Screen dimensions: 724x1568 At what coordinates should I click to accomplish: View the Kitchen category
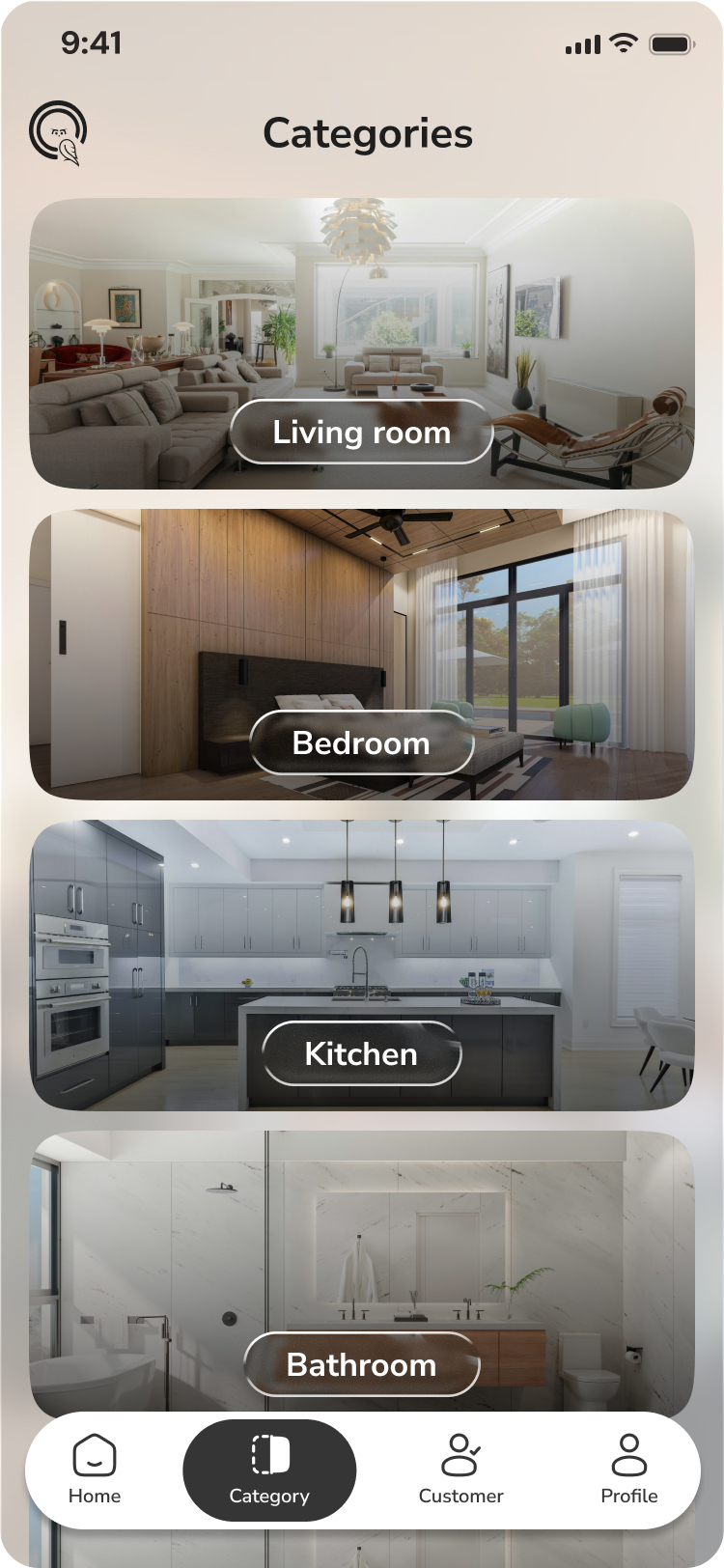(362, 1053)
